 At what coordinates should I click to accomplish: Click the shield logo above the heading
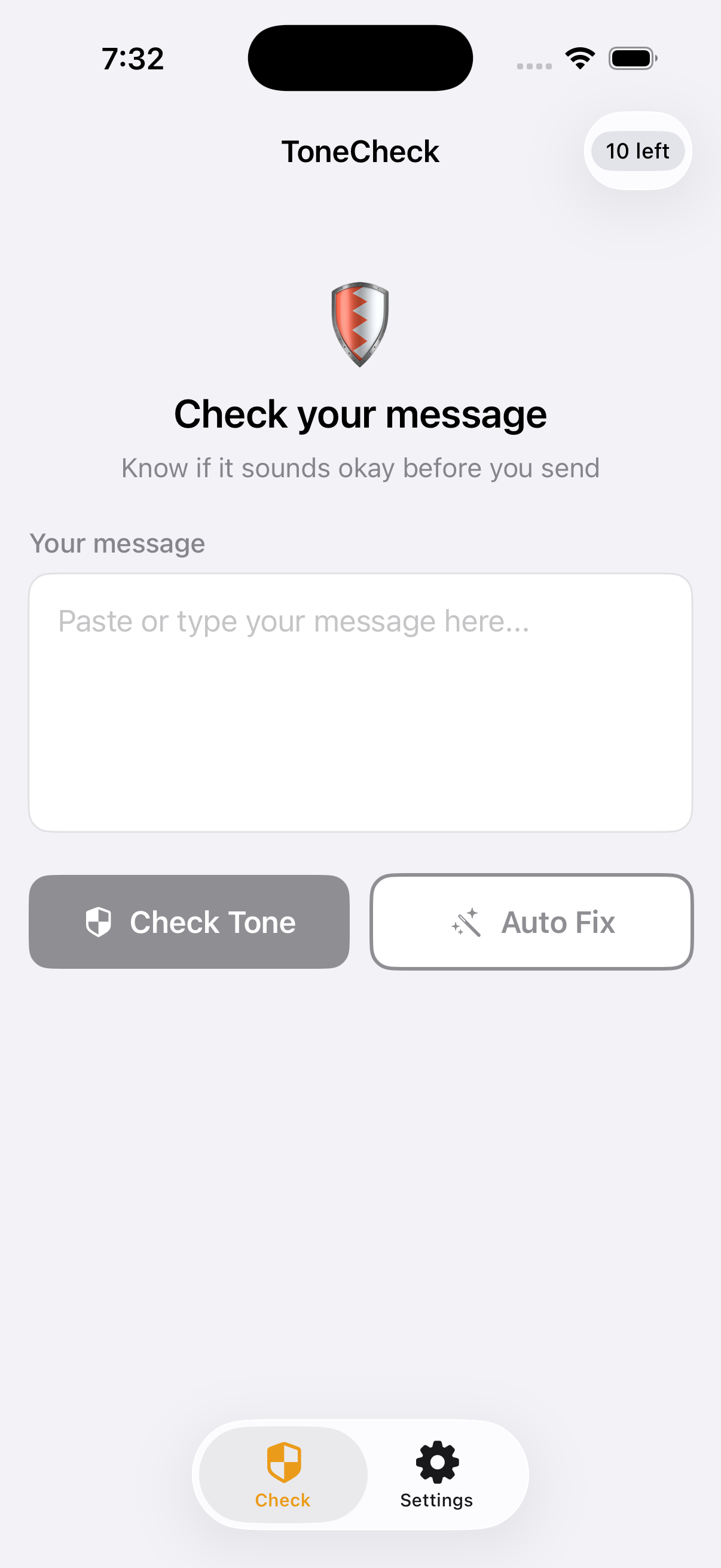tap(361, 325)
